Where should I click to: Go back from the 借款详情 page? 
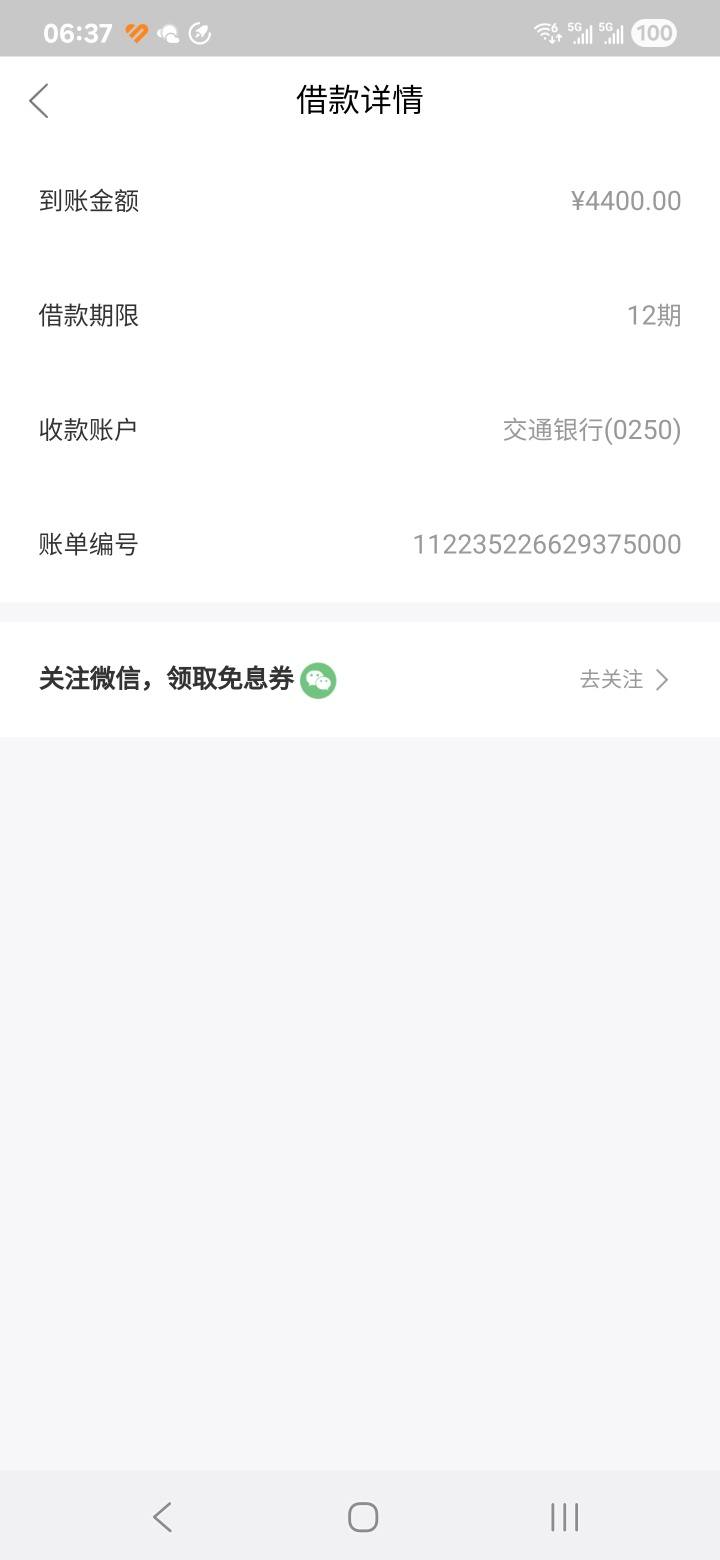coord(39,100)
